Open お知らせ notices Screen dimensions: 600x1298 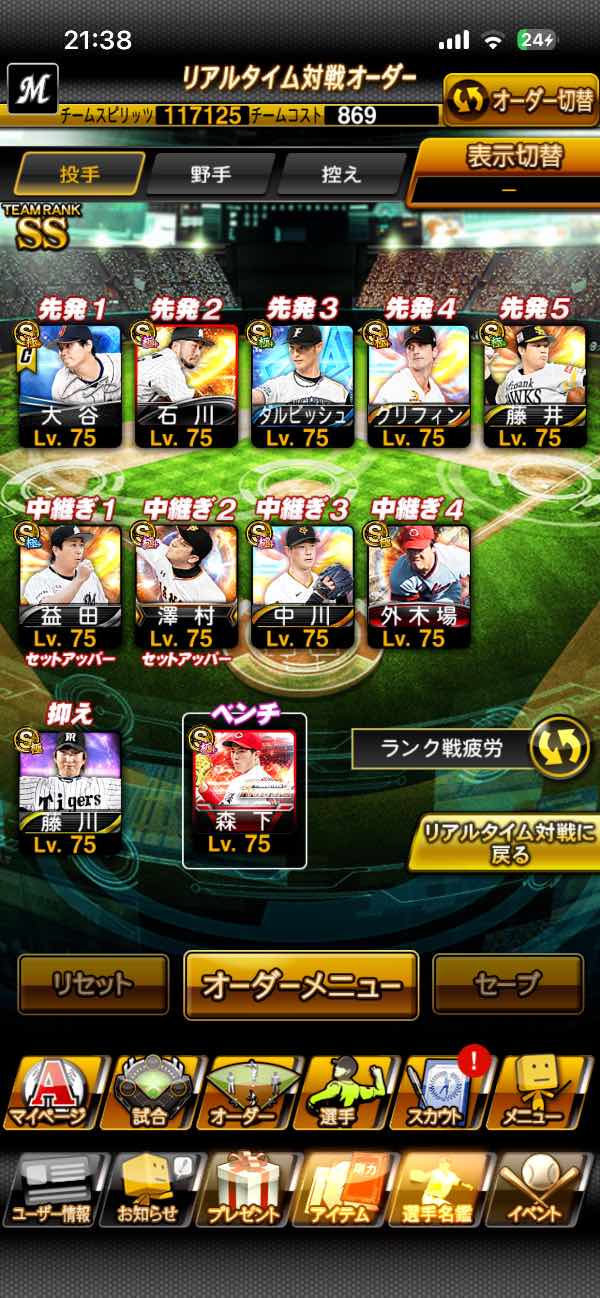[147, 1190]
